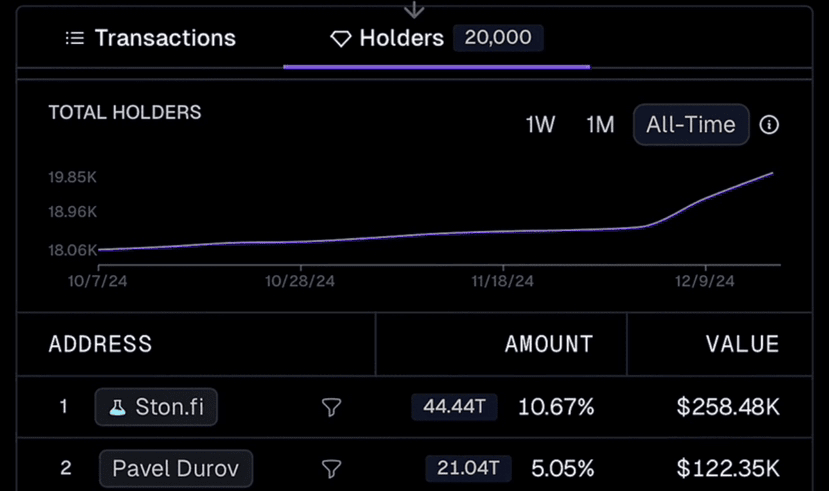Filter transactions by Ston.fi holder
Viewport: 829px width, 491px height.
tap(331, 407)
